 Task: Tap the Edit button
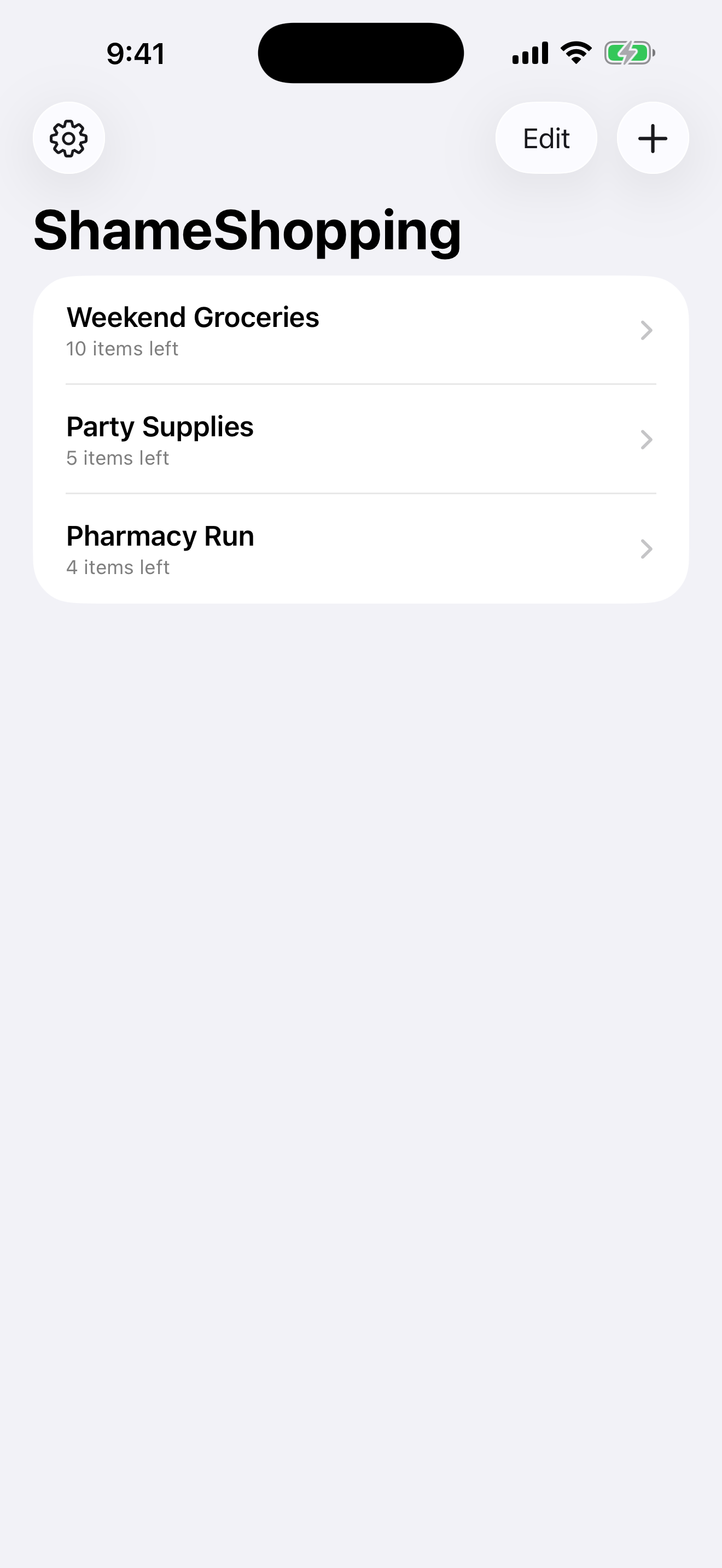[x=546, y=138]
